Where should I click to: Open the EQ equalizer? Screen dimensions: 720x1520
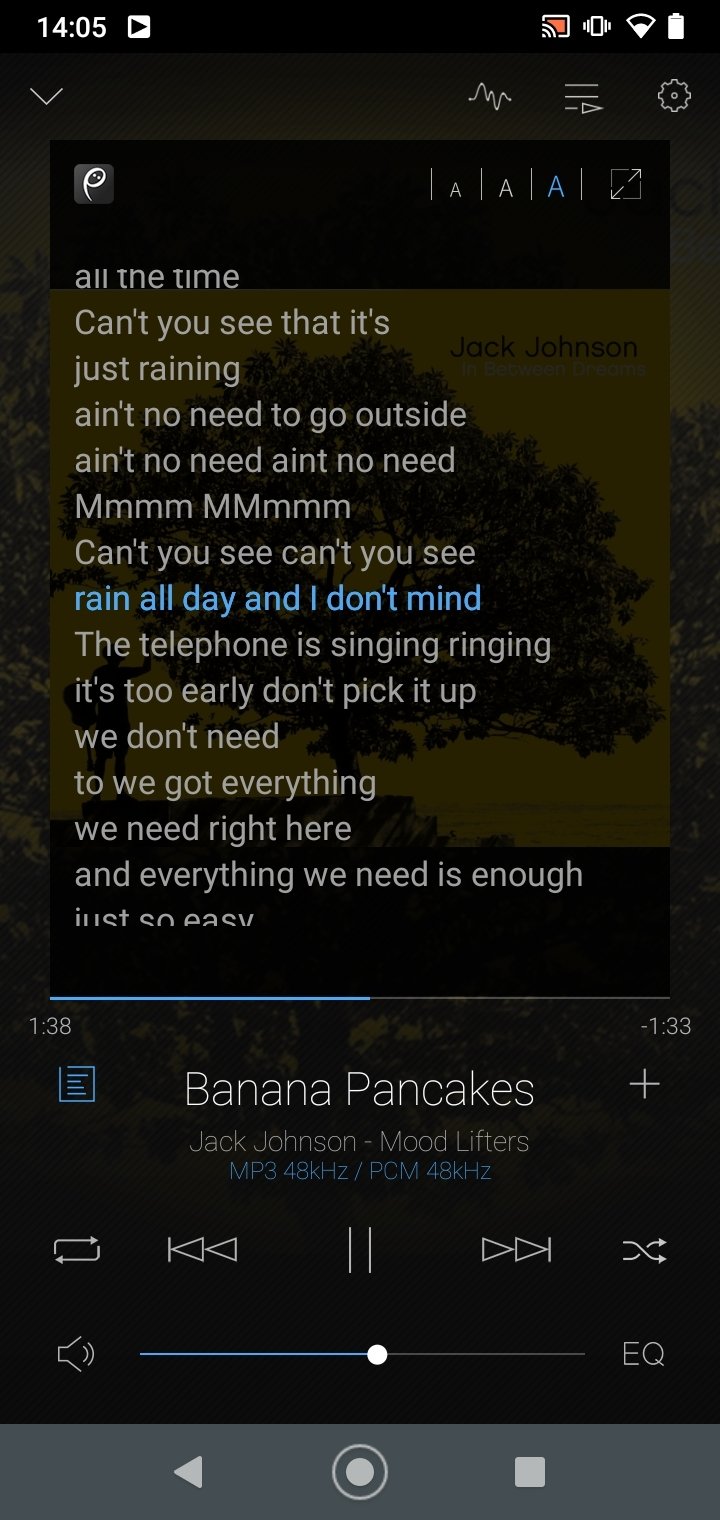[643, 1355]
